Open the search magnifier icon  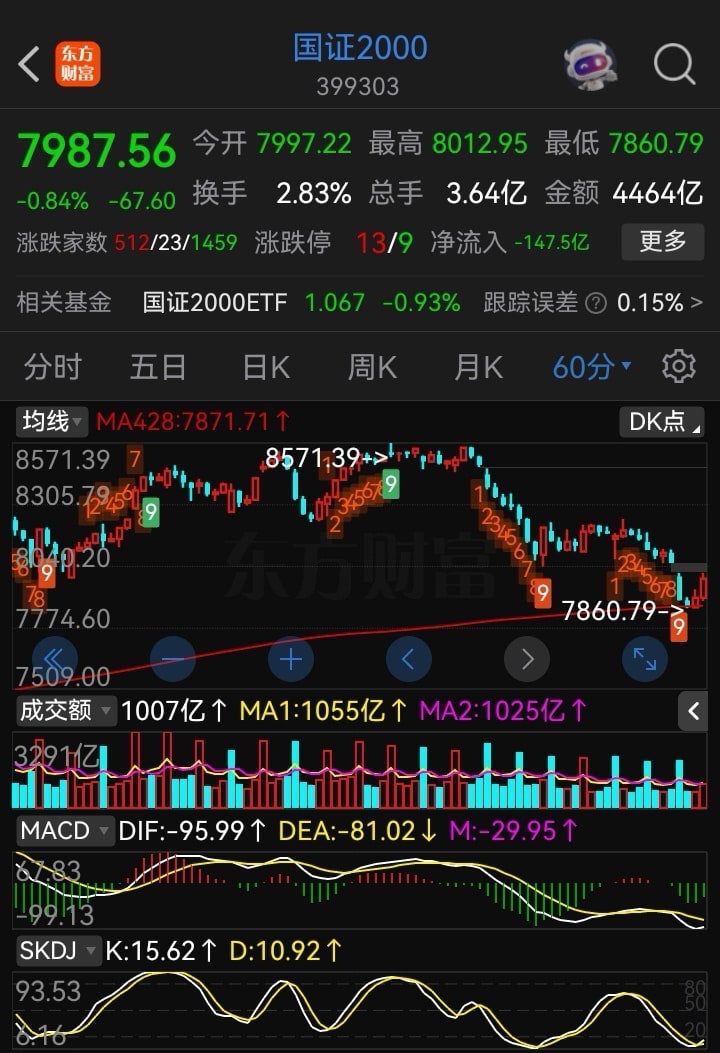674,64
